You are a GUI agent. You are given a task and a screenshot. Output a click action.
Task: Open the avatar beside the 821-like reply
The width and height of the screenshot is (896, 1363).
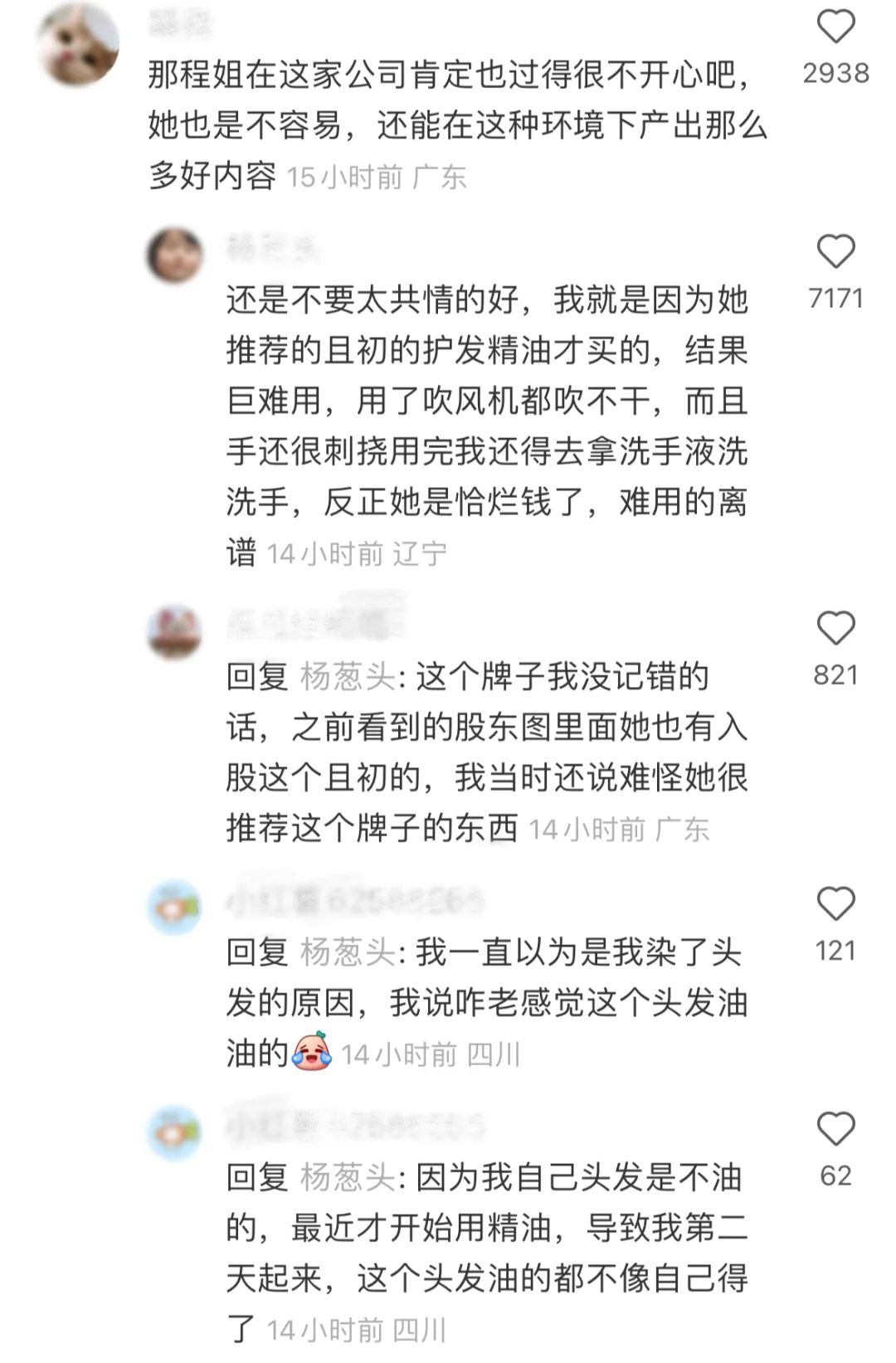coord(175,632)
